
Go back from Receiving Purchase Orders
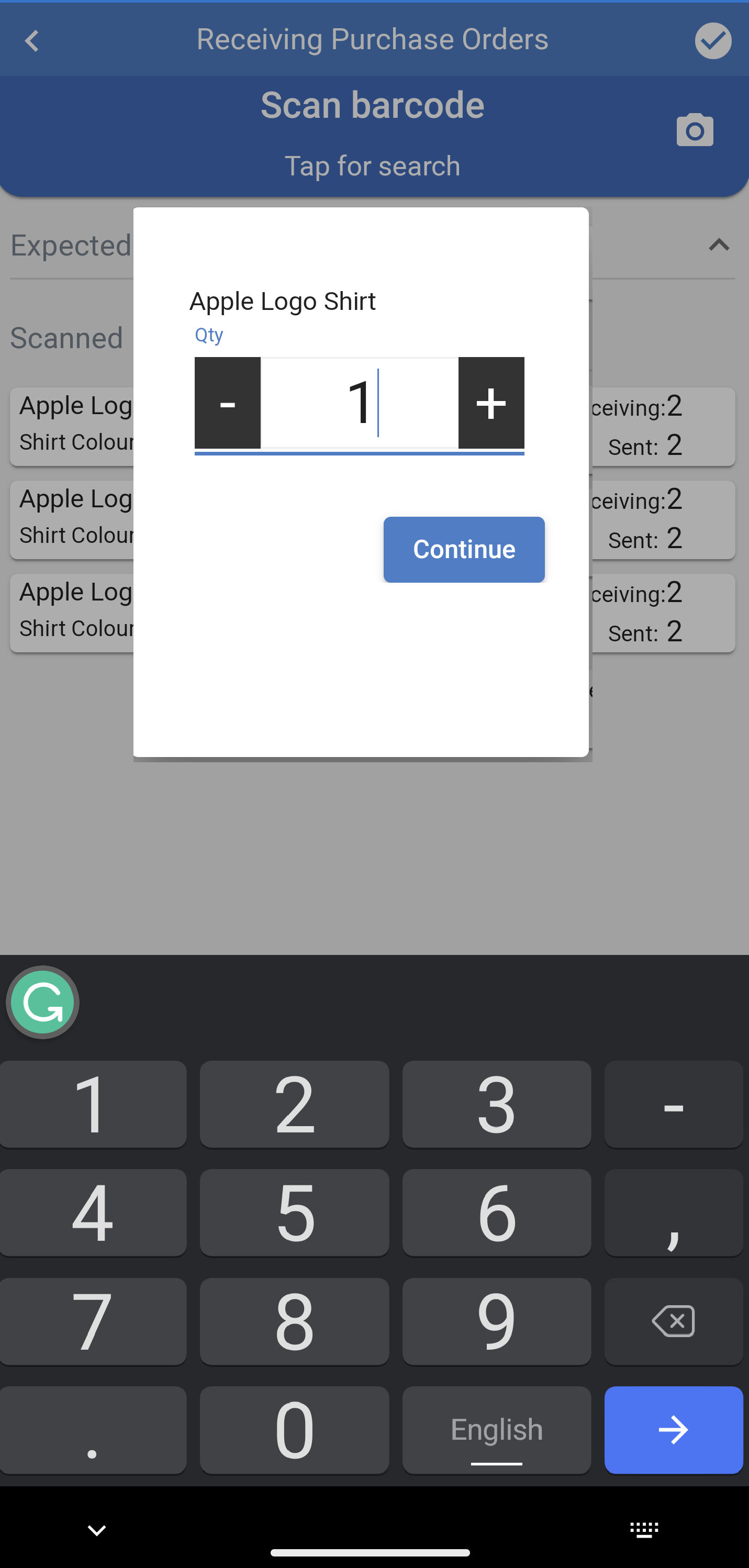click(31, 41)
